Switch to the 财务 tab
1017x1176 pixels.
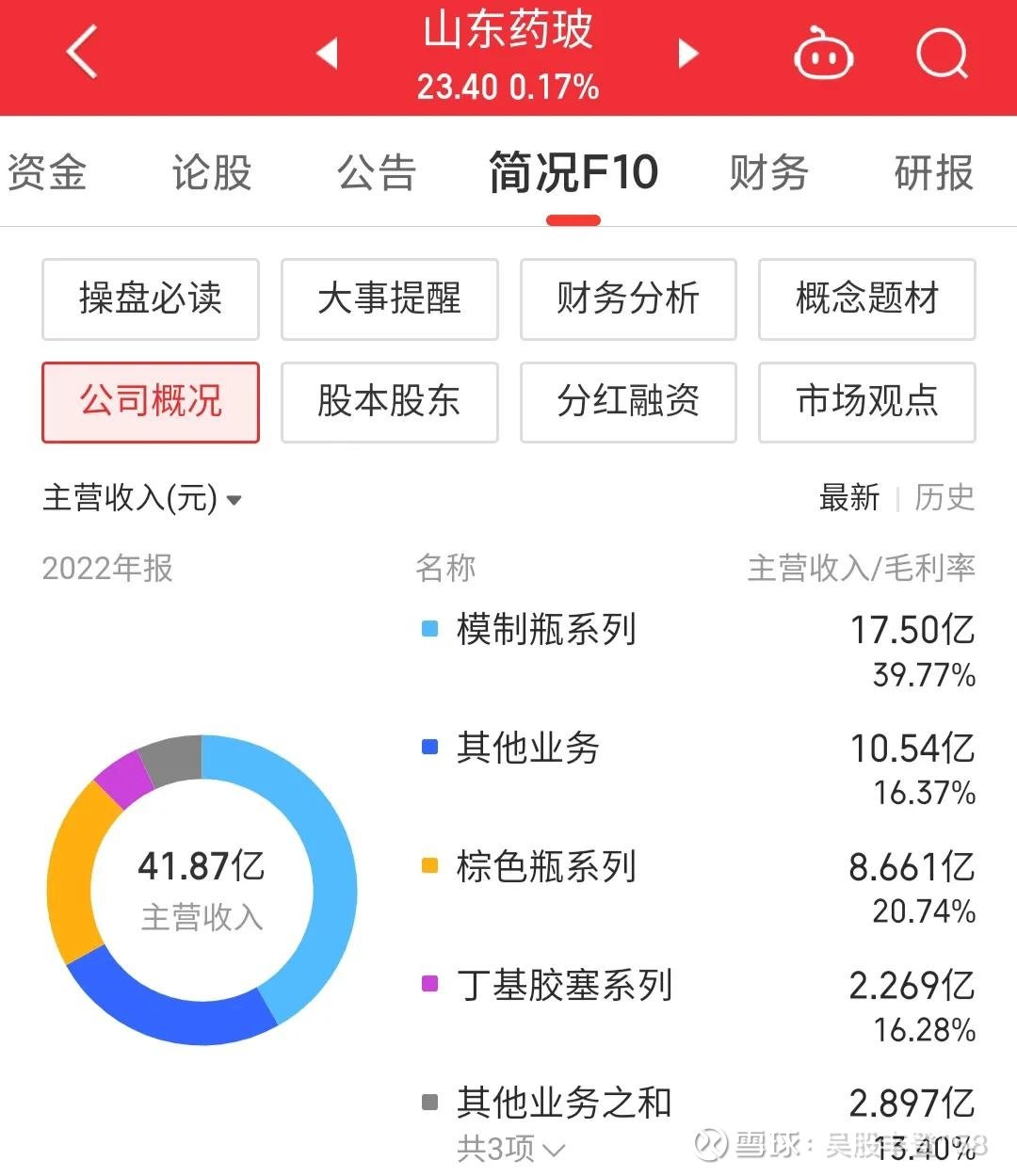tap(767, 173)
